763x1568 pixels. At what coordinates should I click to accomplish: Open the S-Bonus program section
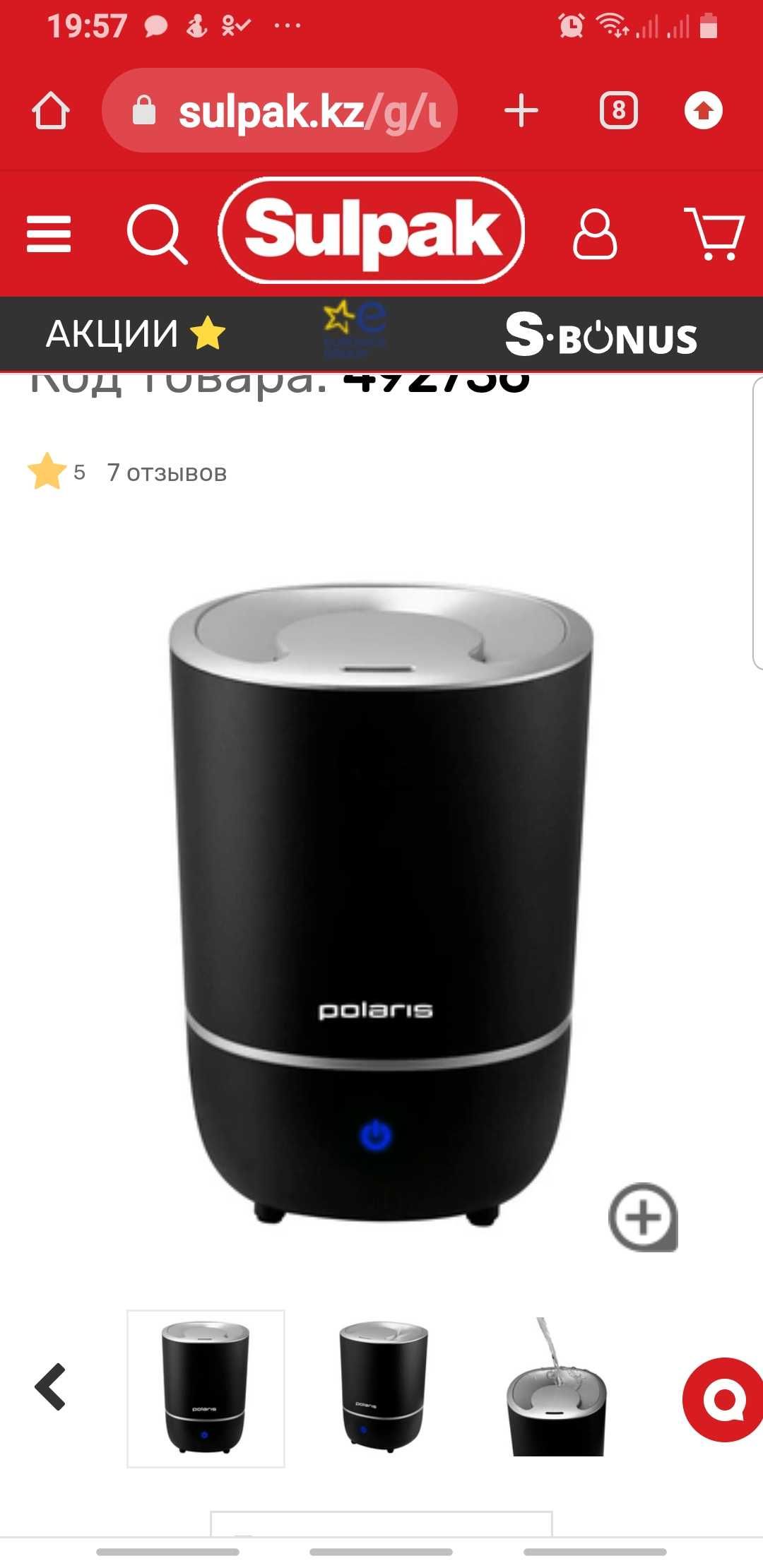[601, 335]
